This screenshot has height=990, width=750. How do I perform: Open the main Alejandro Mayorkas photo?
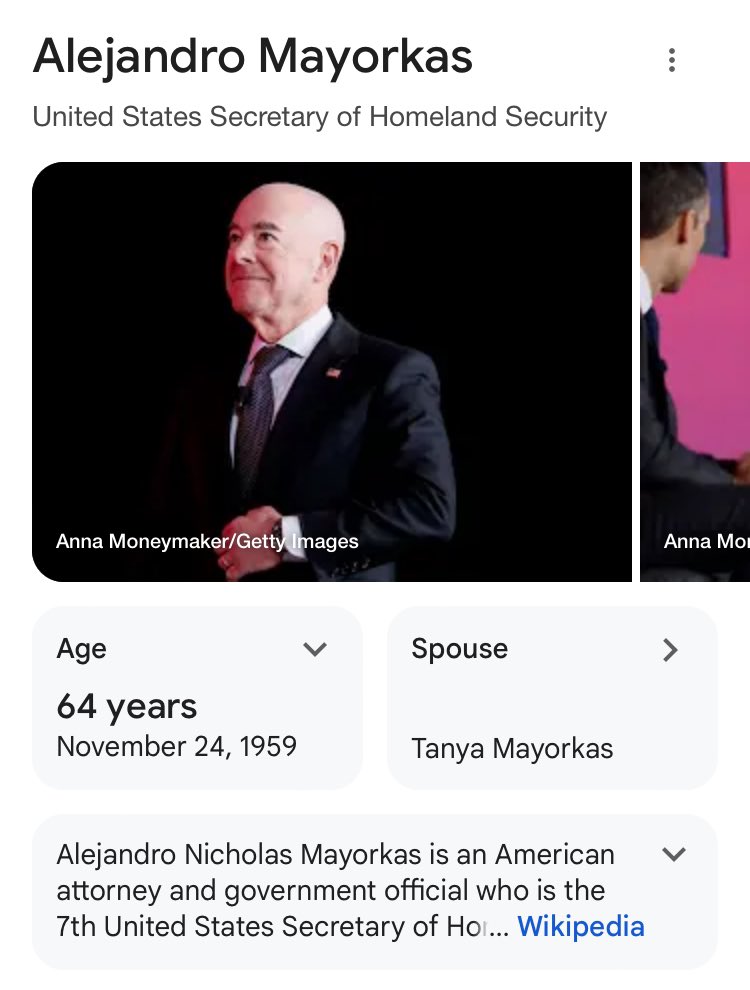[x=332, y=371]
